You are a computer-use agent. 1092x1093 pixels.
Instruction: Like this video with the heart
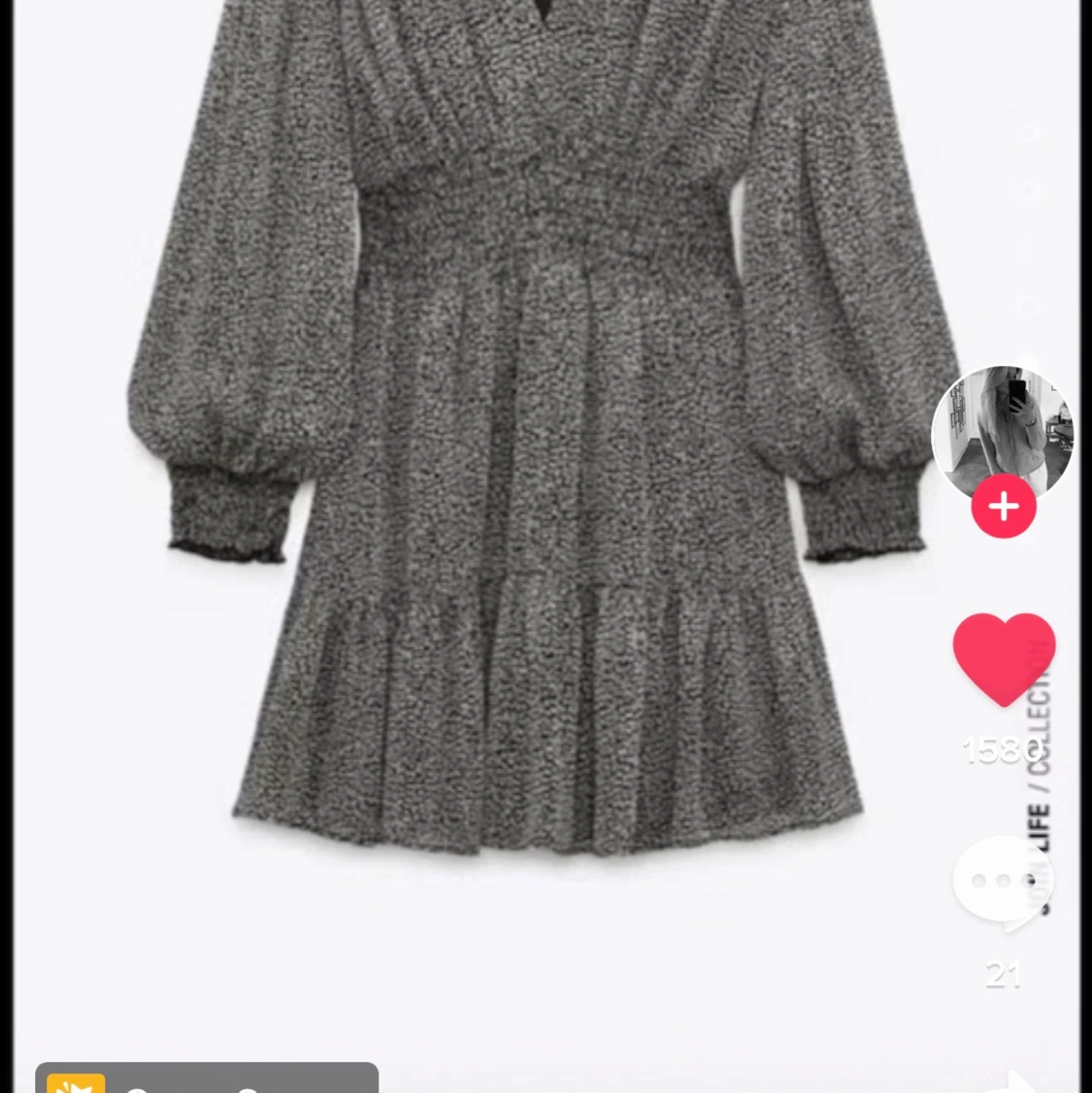[1004, 659]
